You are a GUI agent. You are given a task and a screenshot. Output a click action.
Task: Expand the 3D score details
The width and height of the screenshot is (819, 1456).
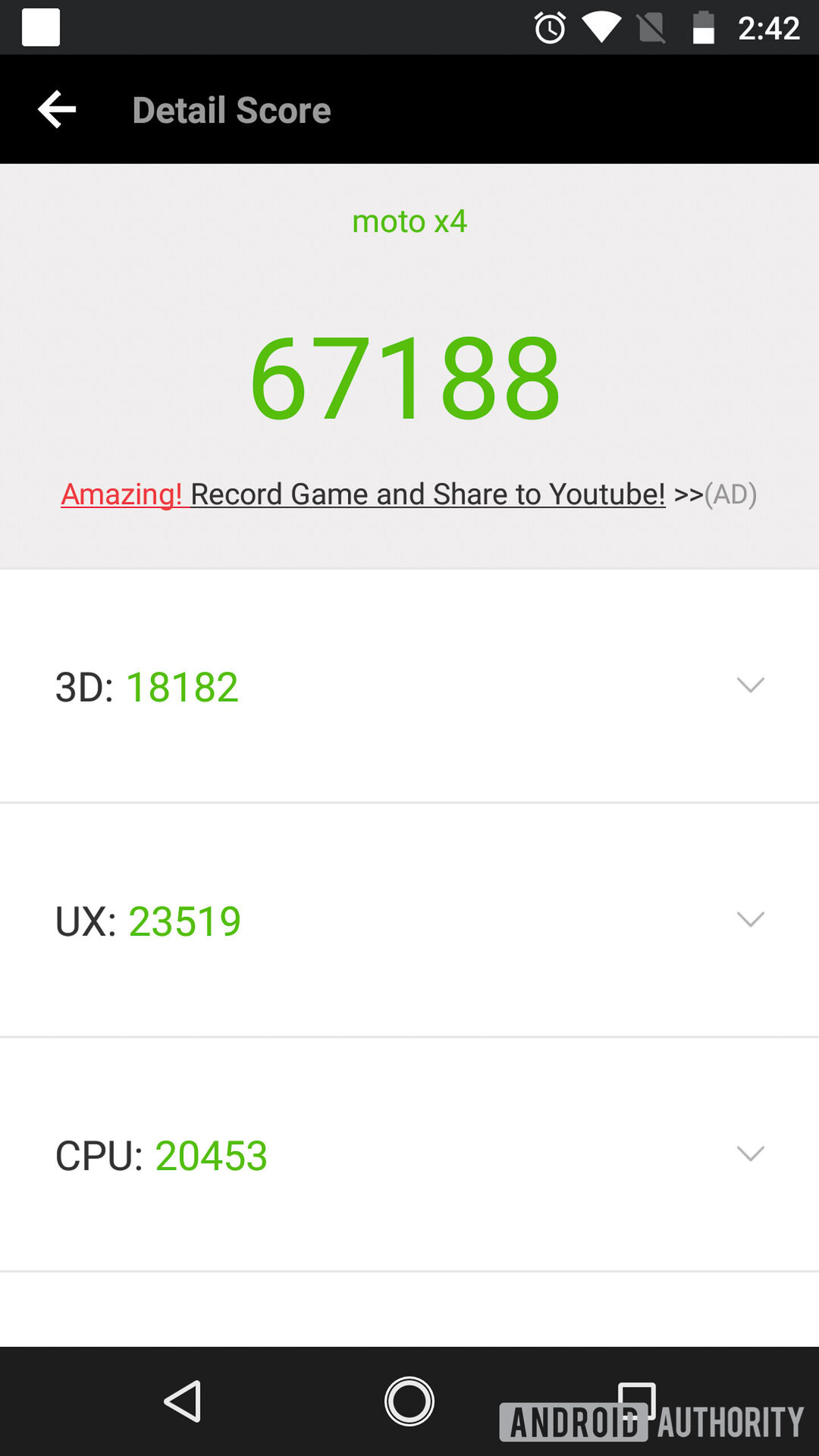(x=750, y=686)
